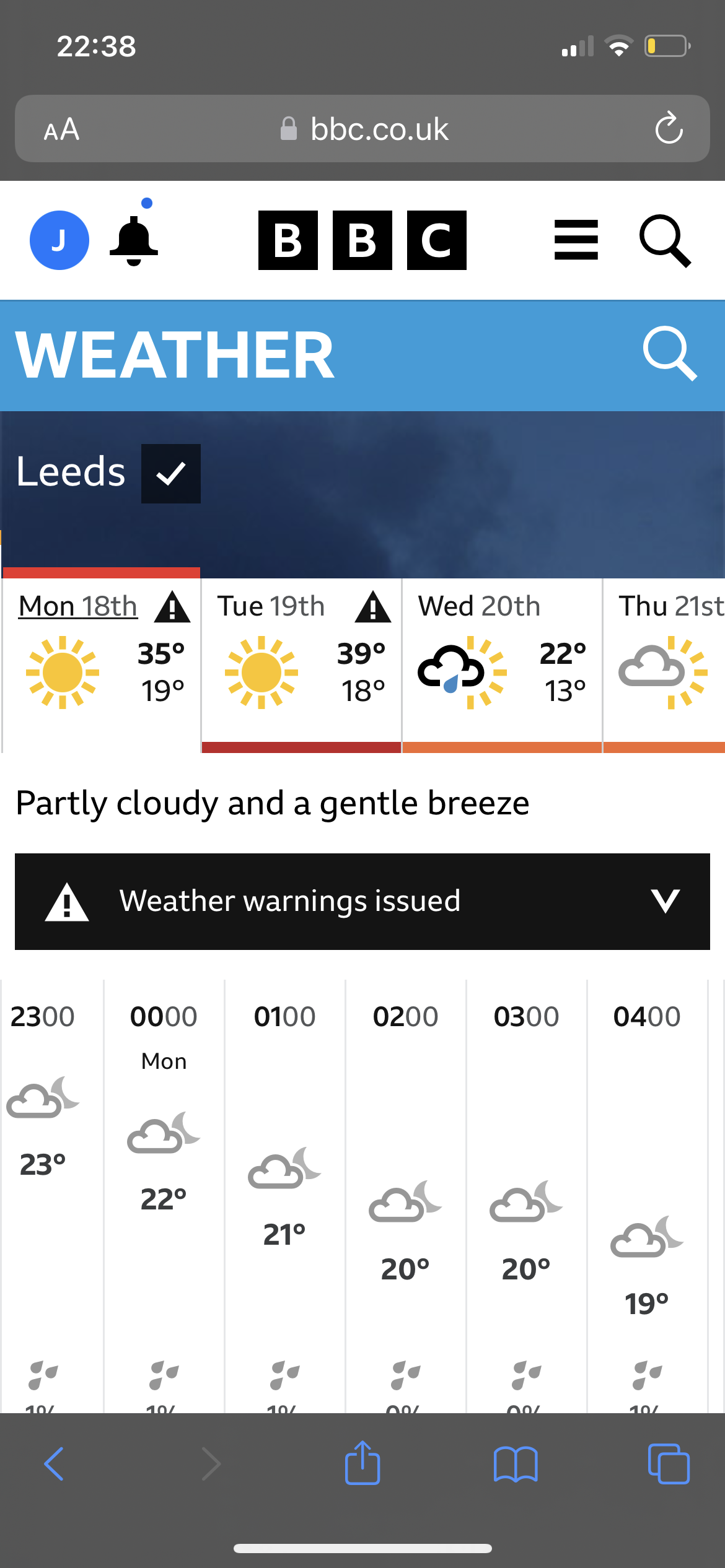Show open Safari tabs

click(669, 1464)
